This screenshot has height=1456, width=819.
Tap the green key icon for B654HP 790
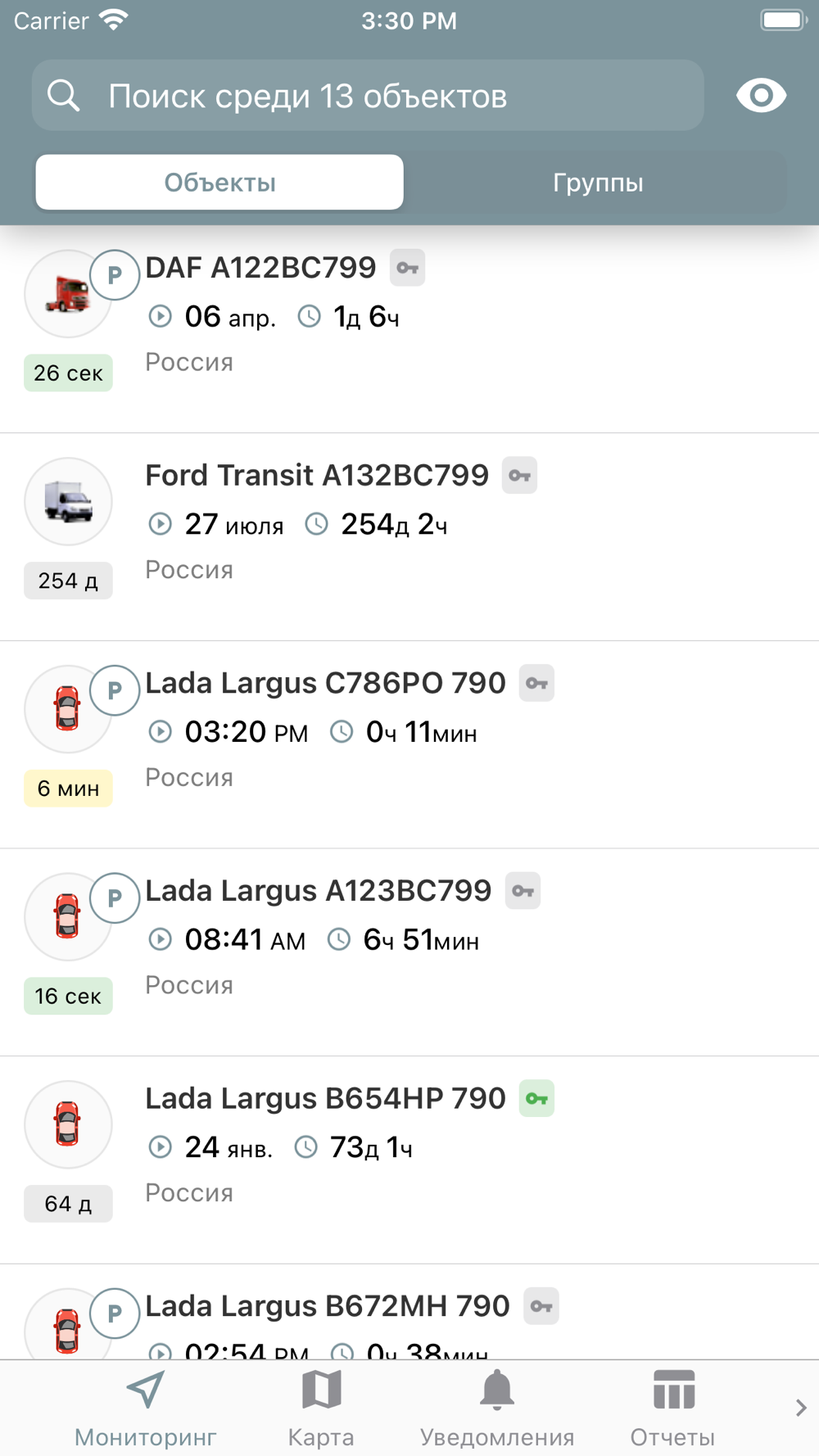536,1098
